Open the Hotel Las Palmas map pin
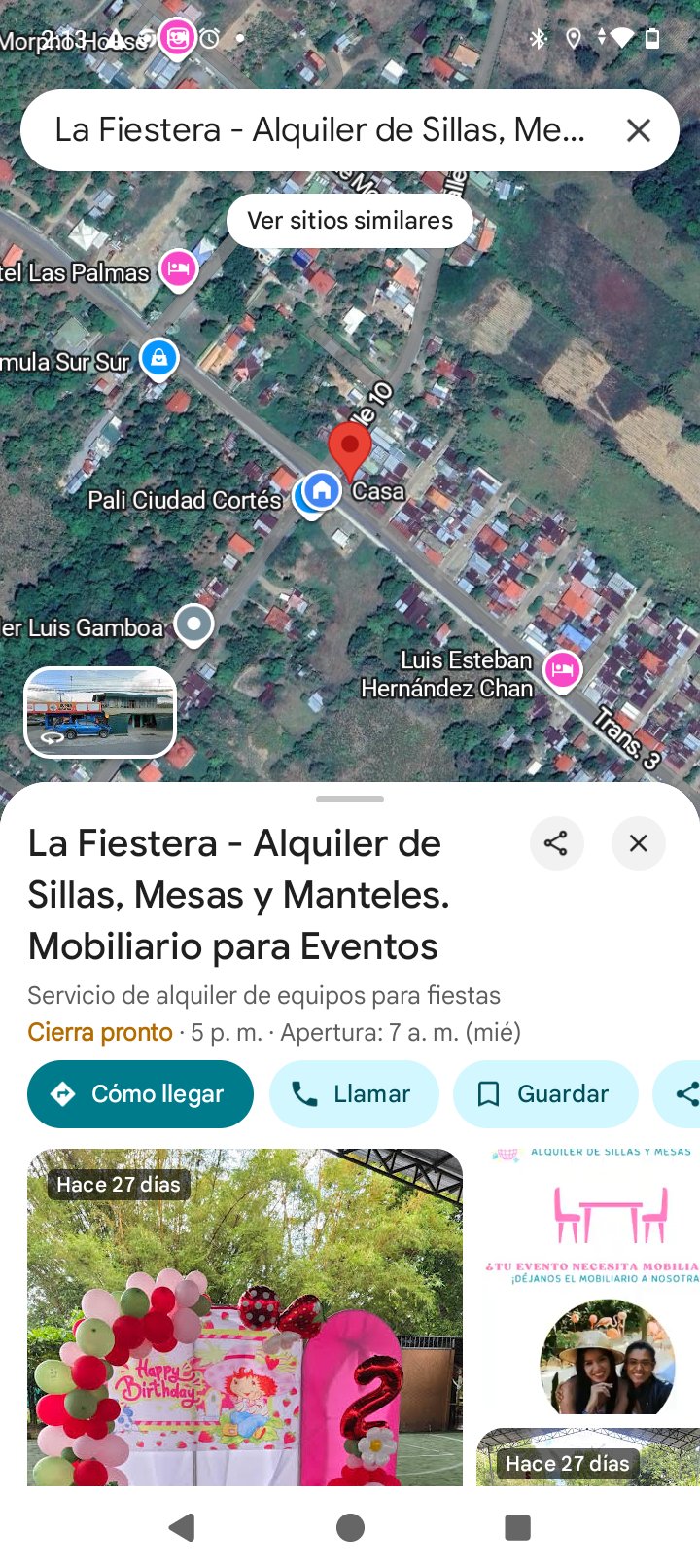 tap(178, 268)
